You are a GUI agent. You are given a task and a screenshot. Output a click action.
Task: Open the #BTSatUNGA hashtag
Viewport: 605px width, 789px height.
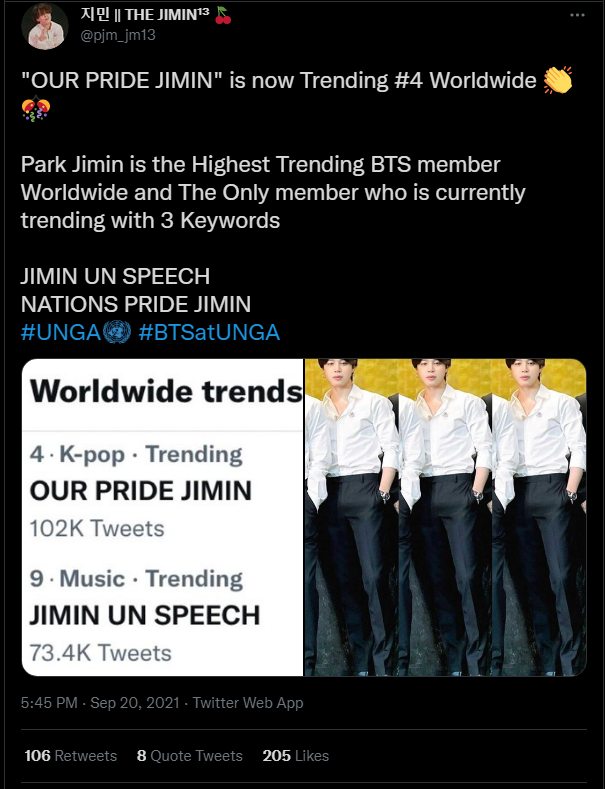click(x=209, y=332)
